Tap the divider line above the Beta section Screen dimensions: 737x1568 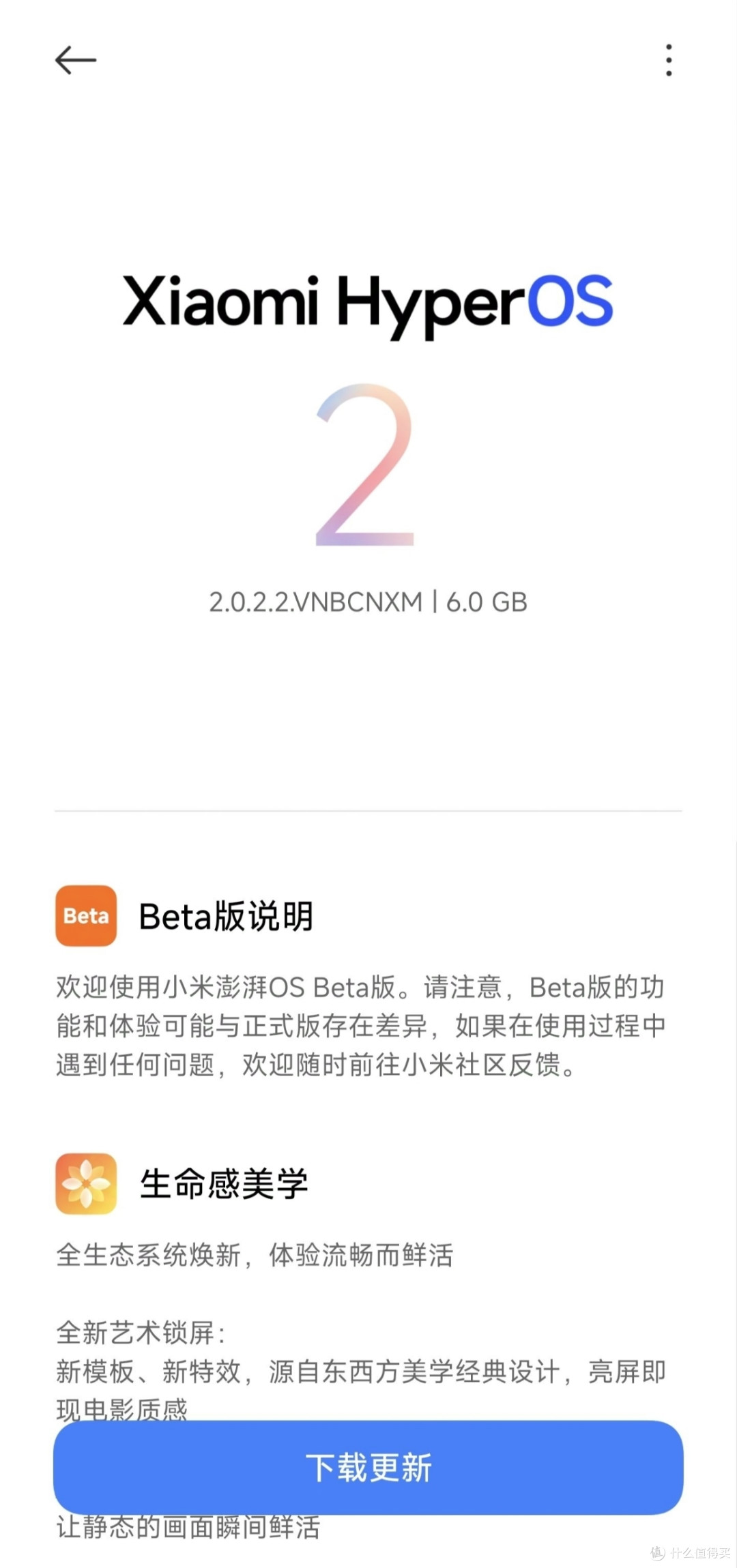tap(369, 810)
